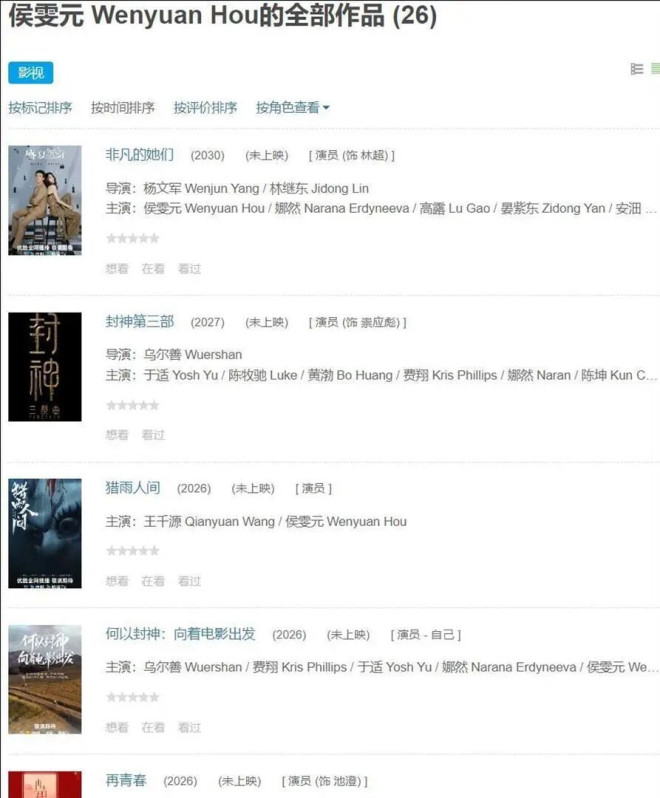Viewport: 660px width, 798px height.
Task: Mark 非凡的她们 as 想看
Action: click(x=117, y=269)
